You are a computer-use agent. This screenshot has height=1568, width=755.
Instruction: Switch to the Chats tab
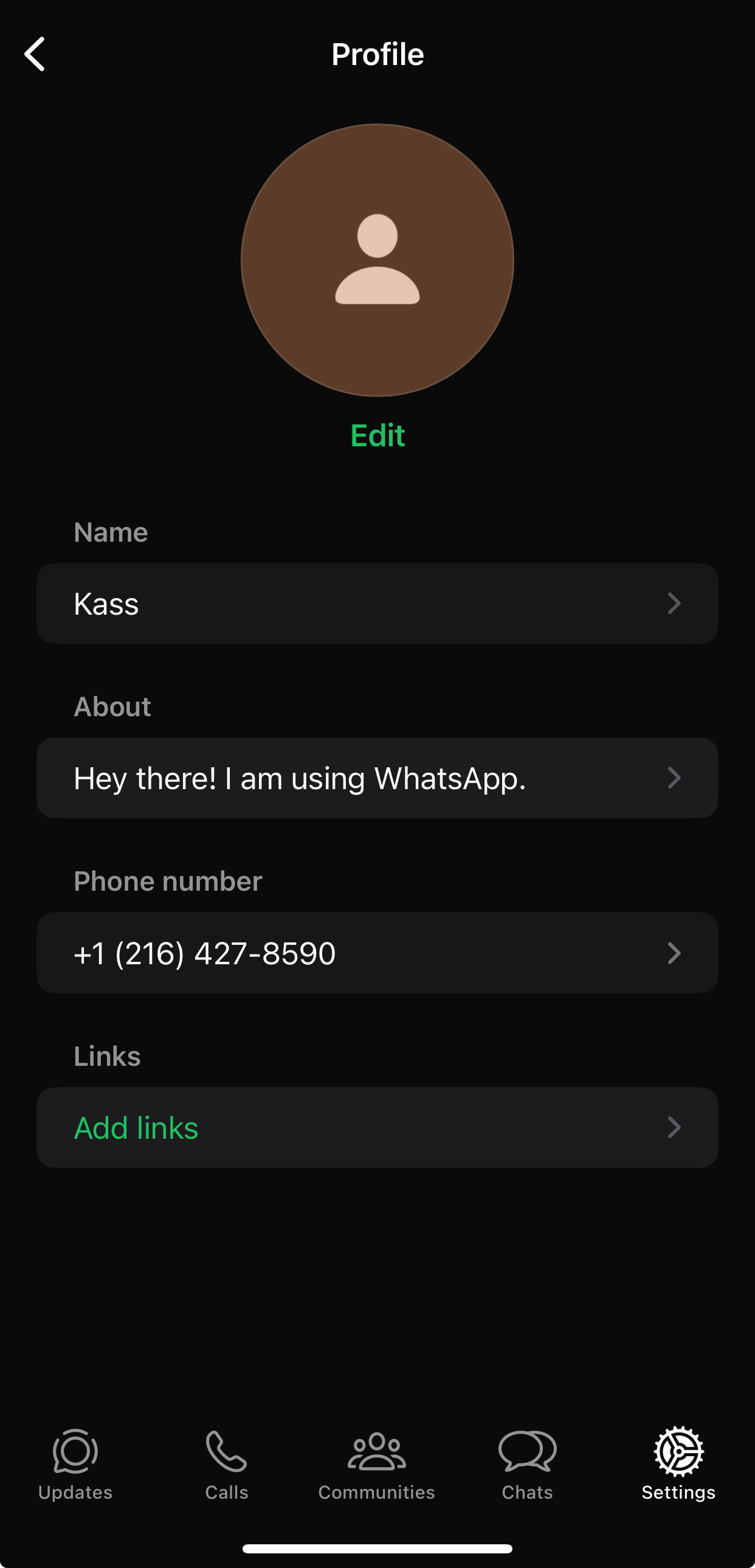528,1463
